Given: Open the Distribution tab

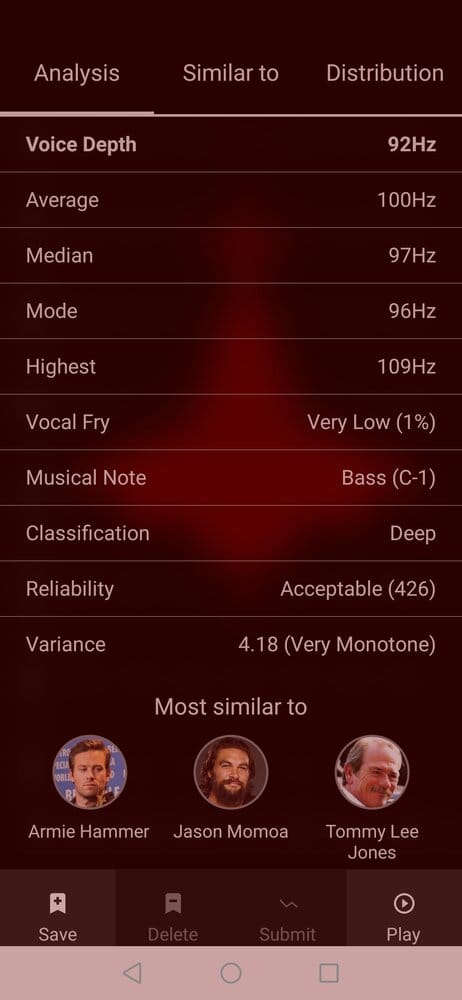Looking at the screenshot, I should [x=385, y=73].
